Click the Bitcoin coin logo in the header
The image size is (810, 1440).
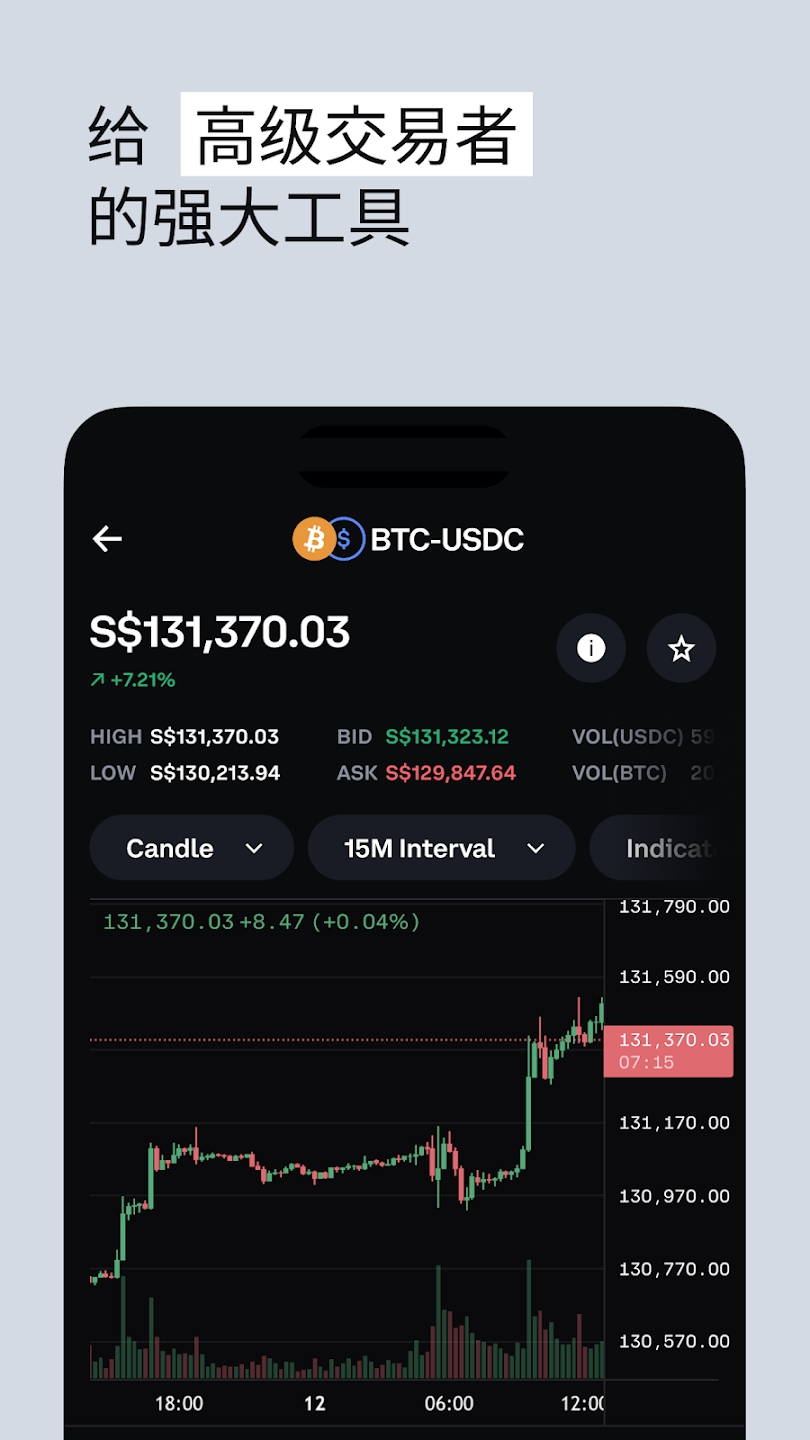coord(313,539)
